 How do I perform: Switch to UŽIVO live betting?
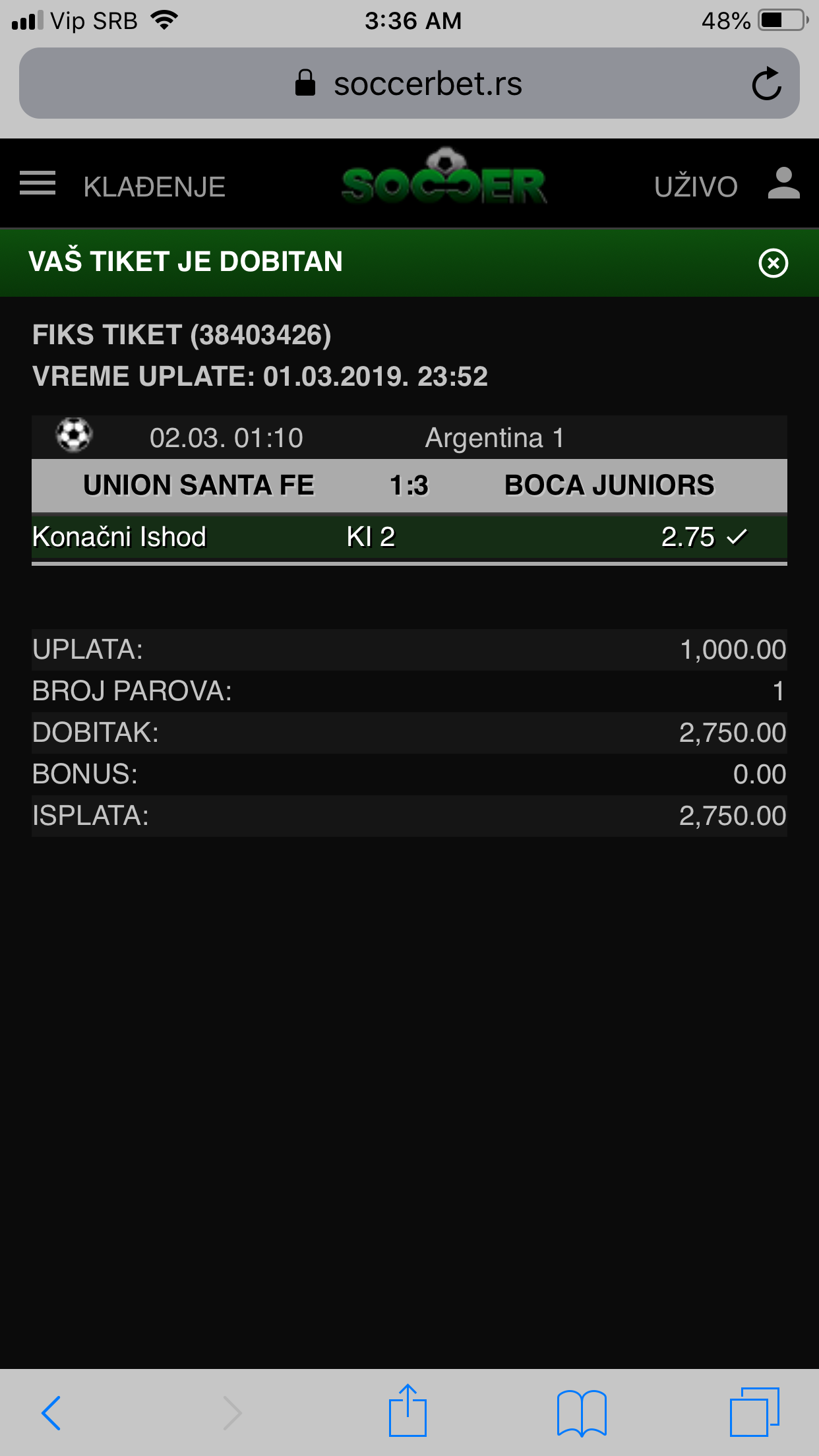696,187
